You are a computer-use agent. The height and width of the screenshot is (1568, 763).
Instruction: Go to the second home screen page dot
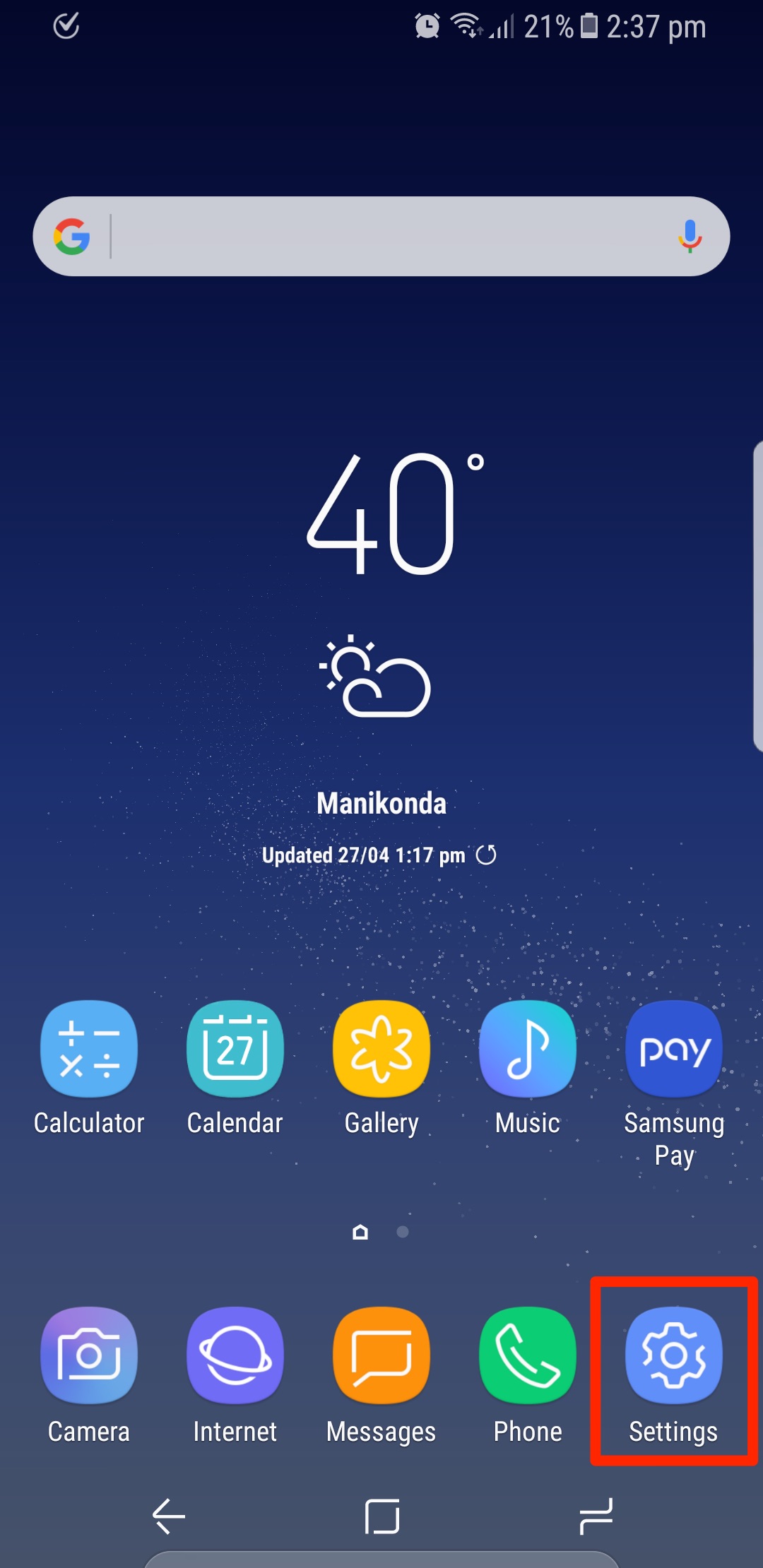403,1233
